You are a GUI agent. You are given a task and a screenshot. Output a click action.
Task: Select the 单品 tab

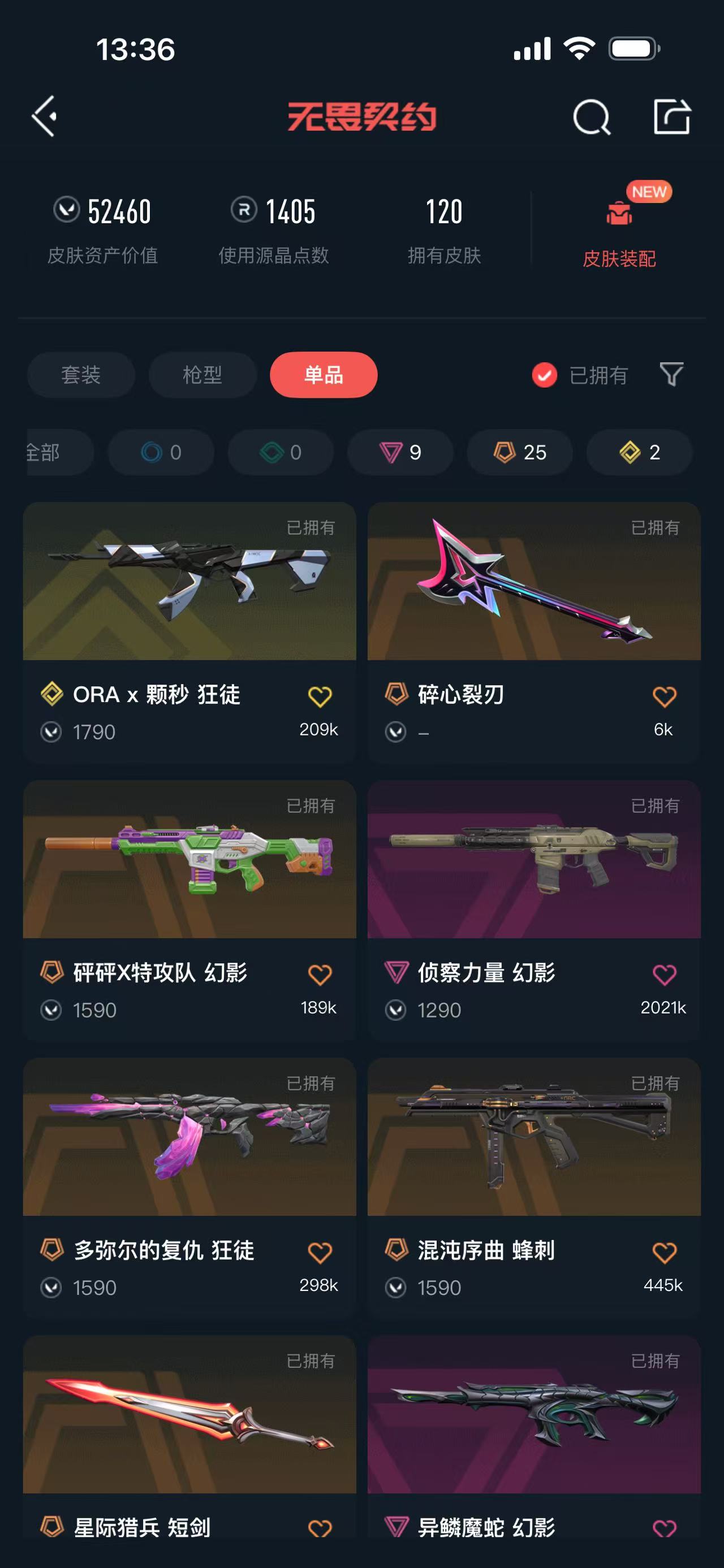[x=324, y=375]
